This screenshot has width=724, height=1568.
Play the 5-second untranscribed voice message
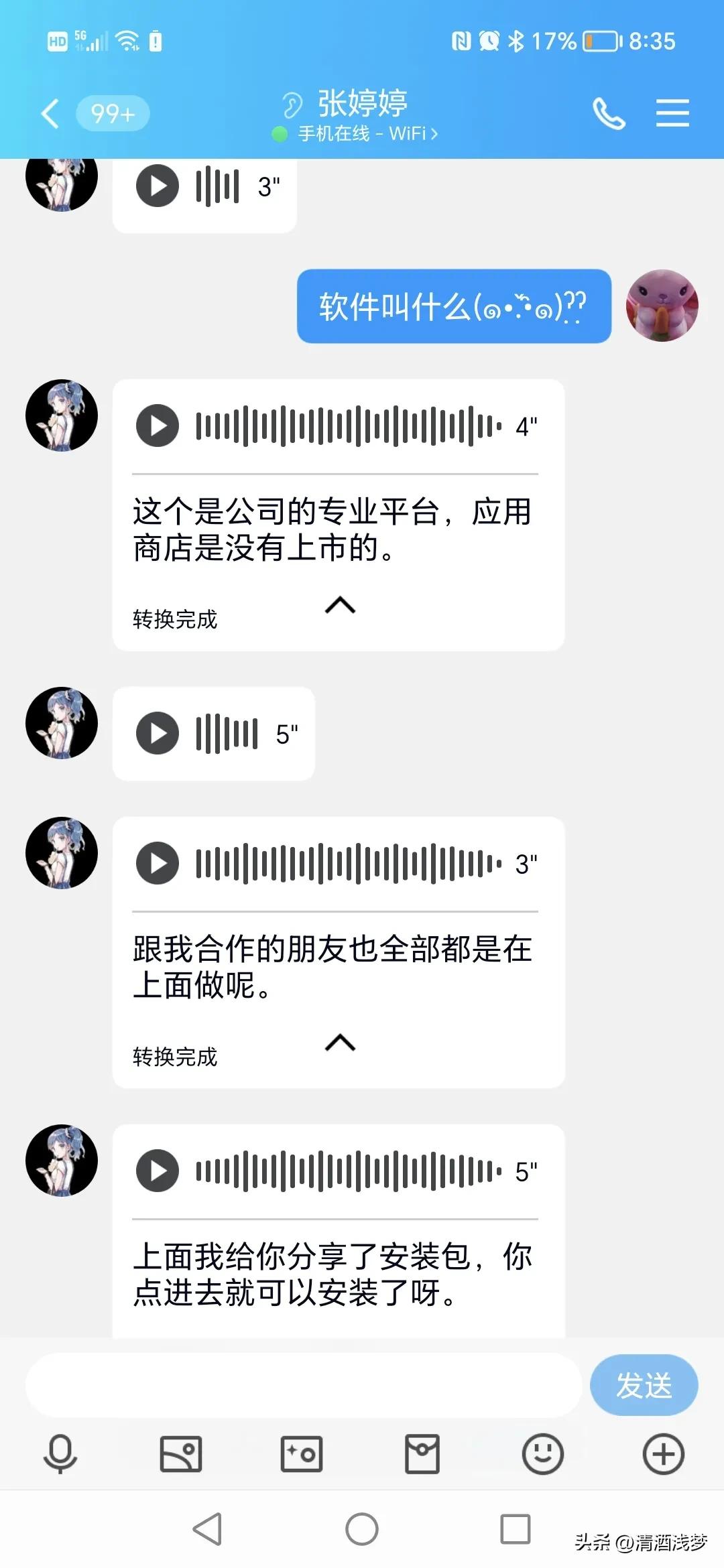156,734
